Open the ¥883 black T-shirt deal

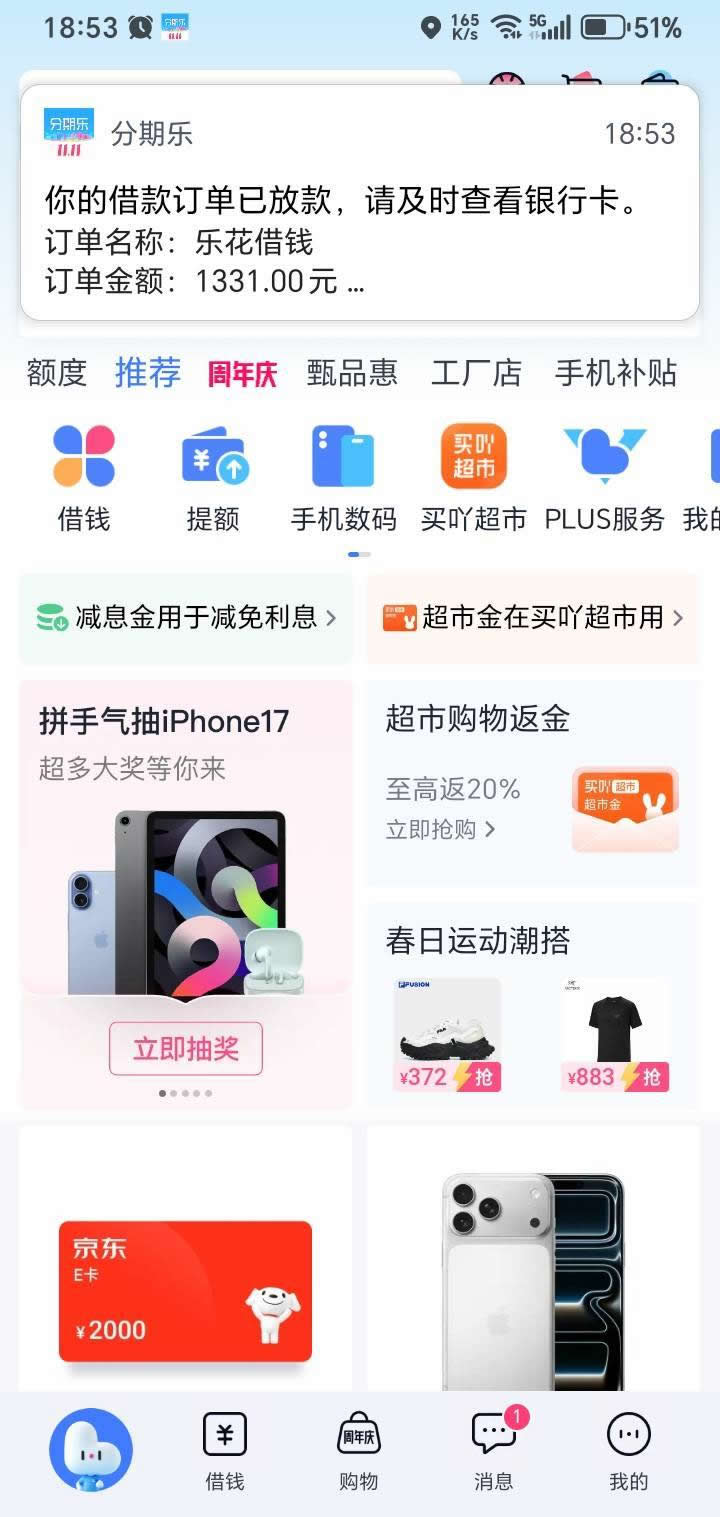click(616, 1036)
